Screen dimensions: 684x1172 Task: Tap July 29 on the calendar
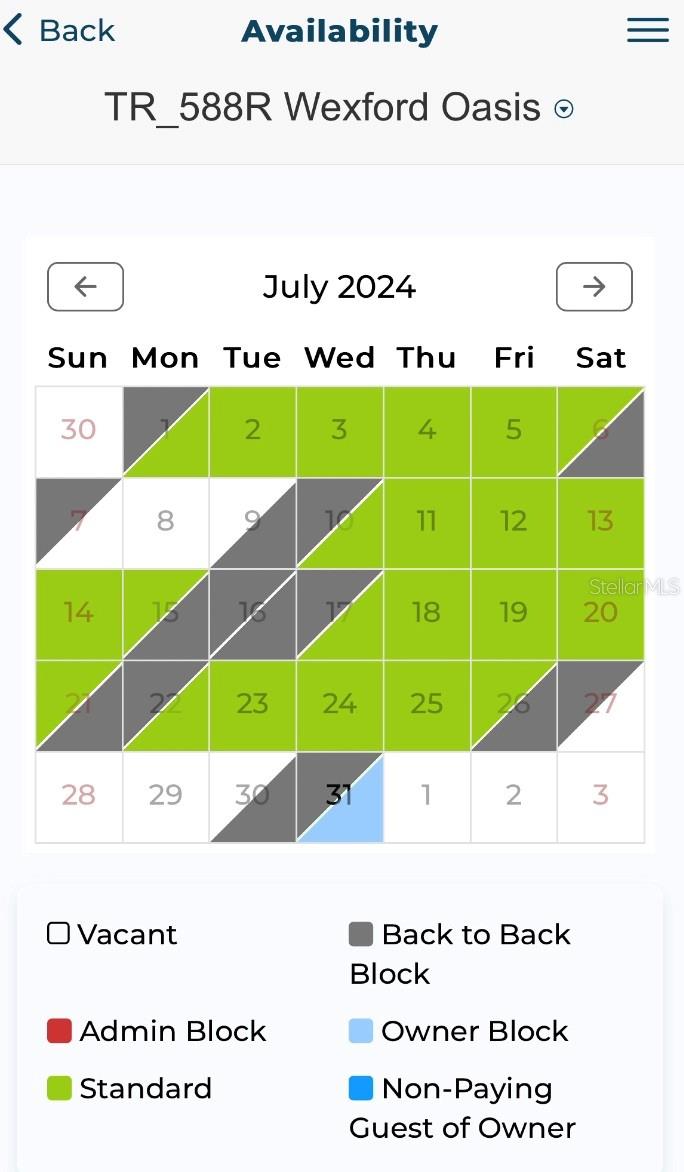coord(166,796)
